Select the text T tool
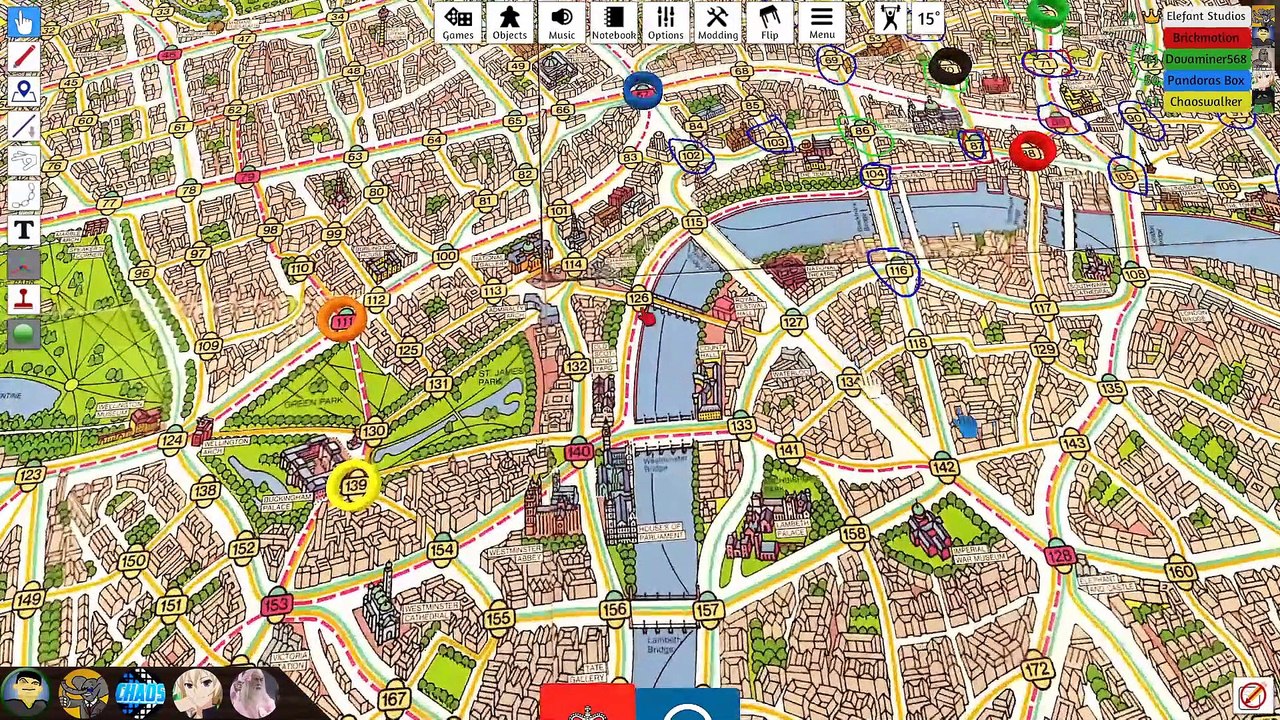This screenshot has width=1280, height=720. (24, 230)
